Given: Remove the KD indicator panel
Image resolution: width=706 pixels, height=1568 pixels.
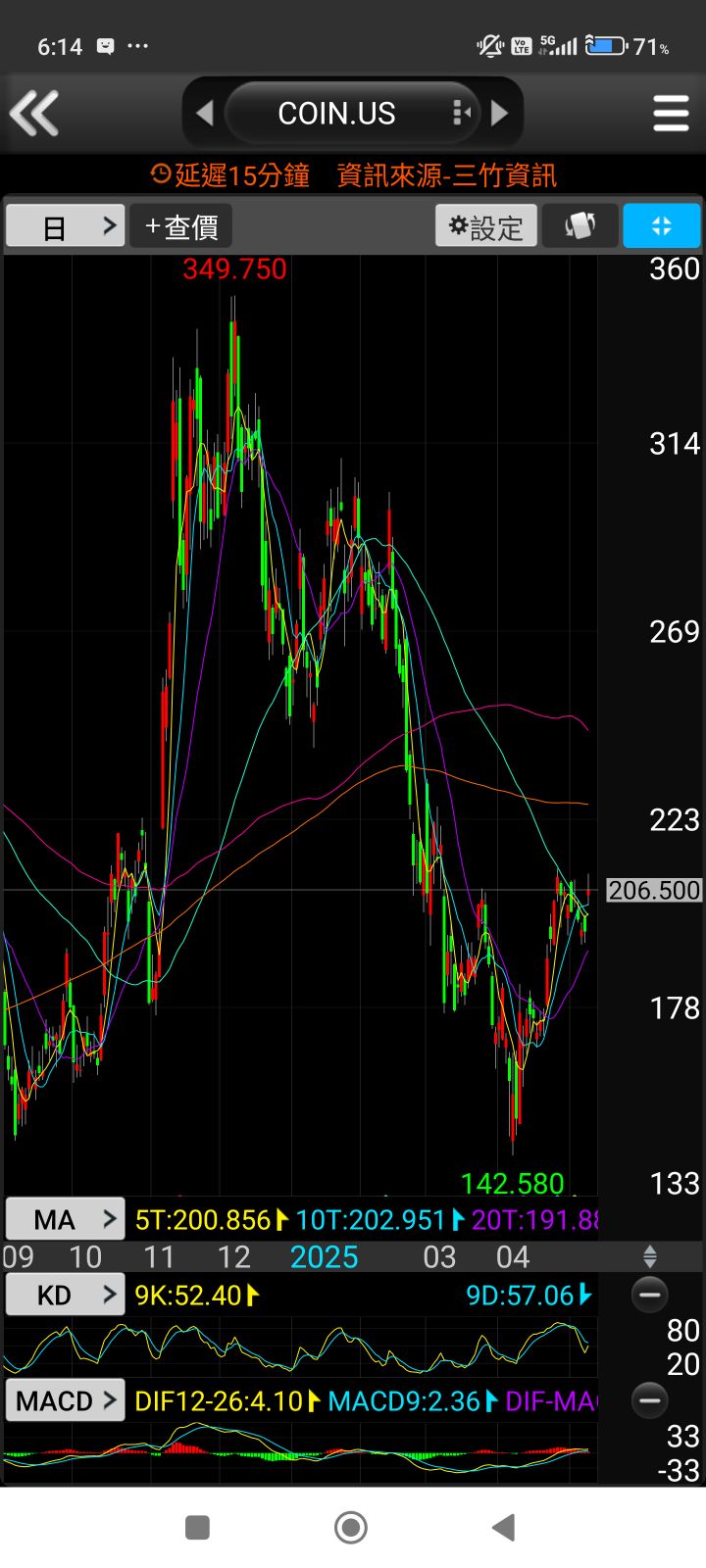Looking at the screenshot, I should (x=649, y=1295).
